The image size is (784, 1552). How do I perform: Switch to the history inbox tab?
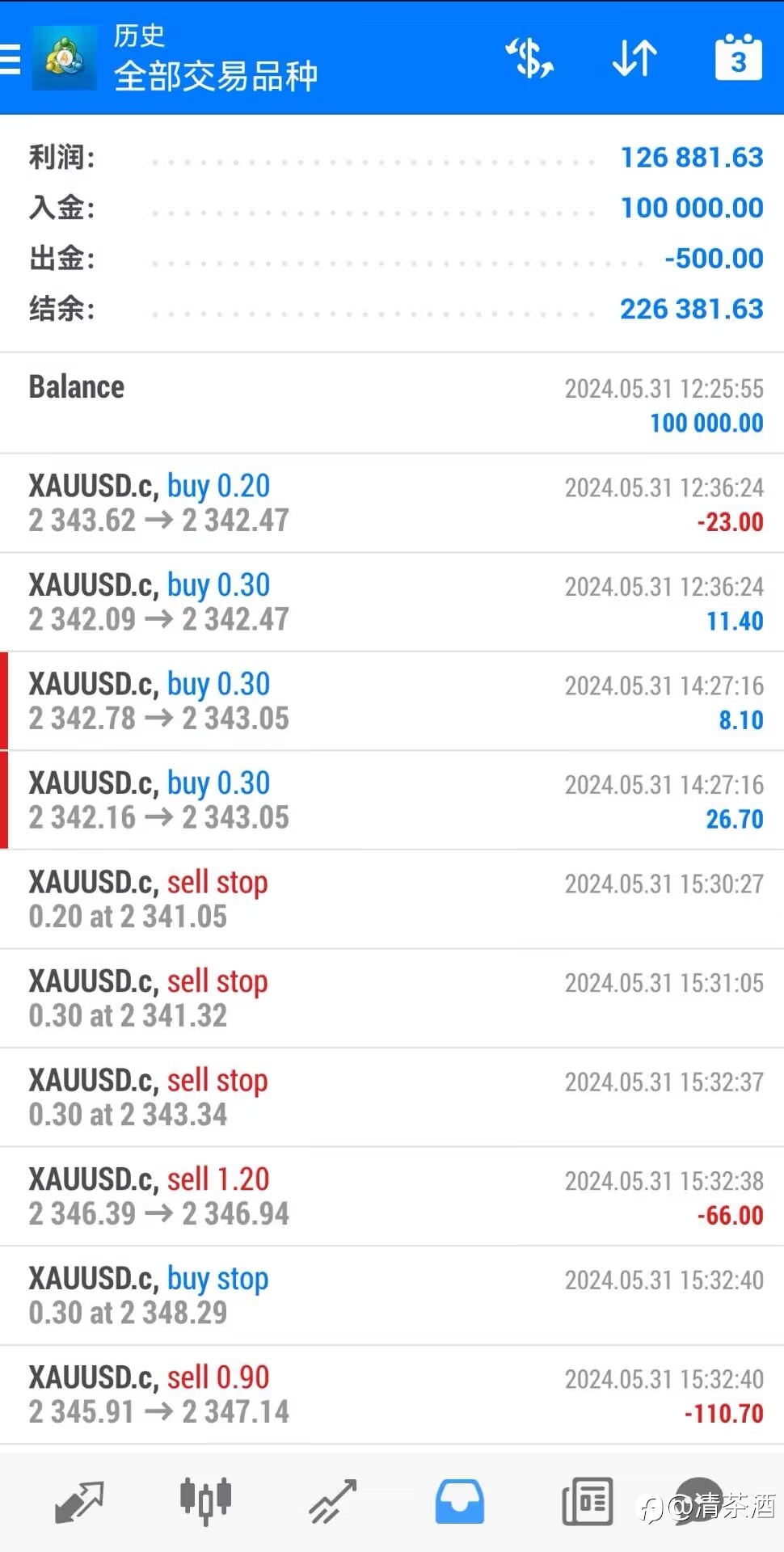pyautogui.click(x=459, y=1502)
